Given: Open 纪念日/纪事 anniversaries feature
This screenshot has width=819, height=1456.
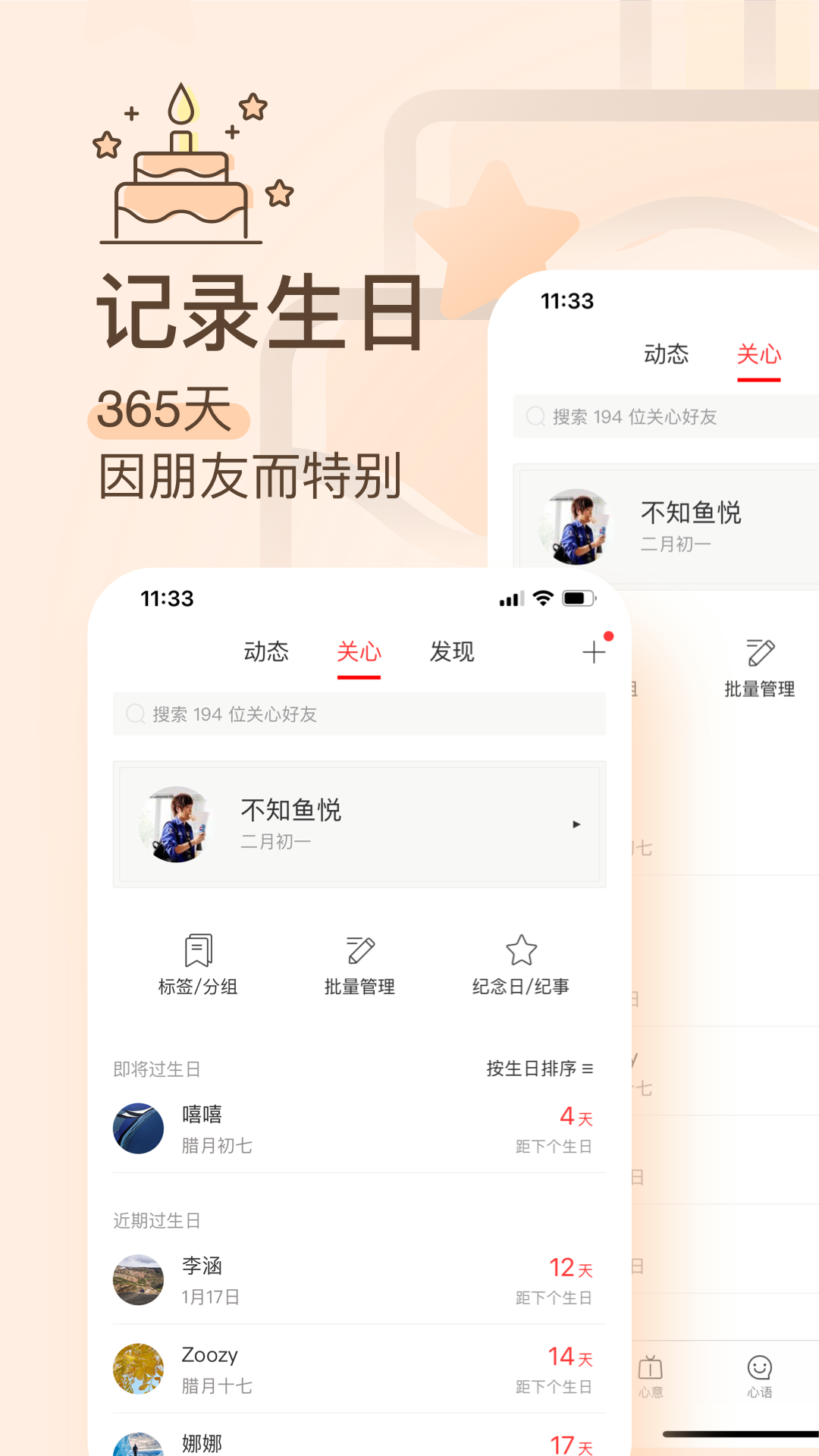Looking at the screenshot, I should (x=522, y=963).
